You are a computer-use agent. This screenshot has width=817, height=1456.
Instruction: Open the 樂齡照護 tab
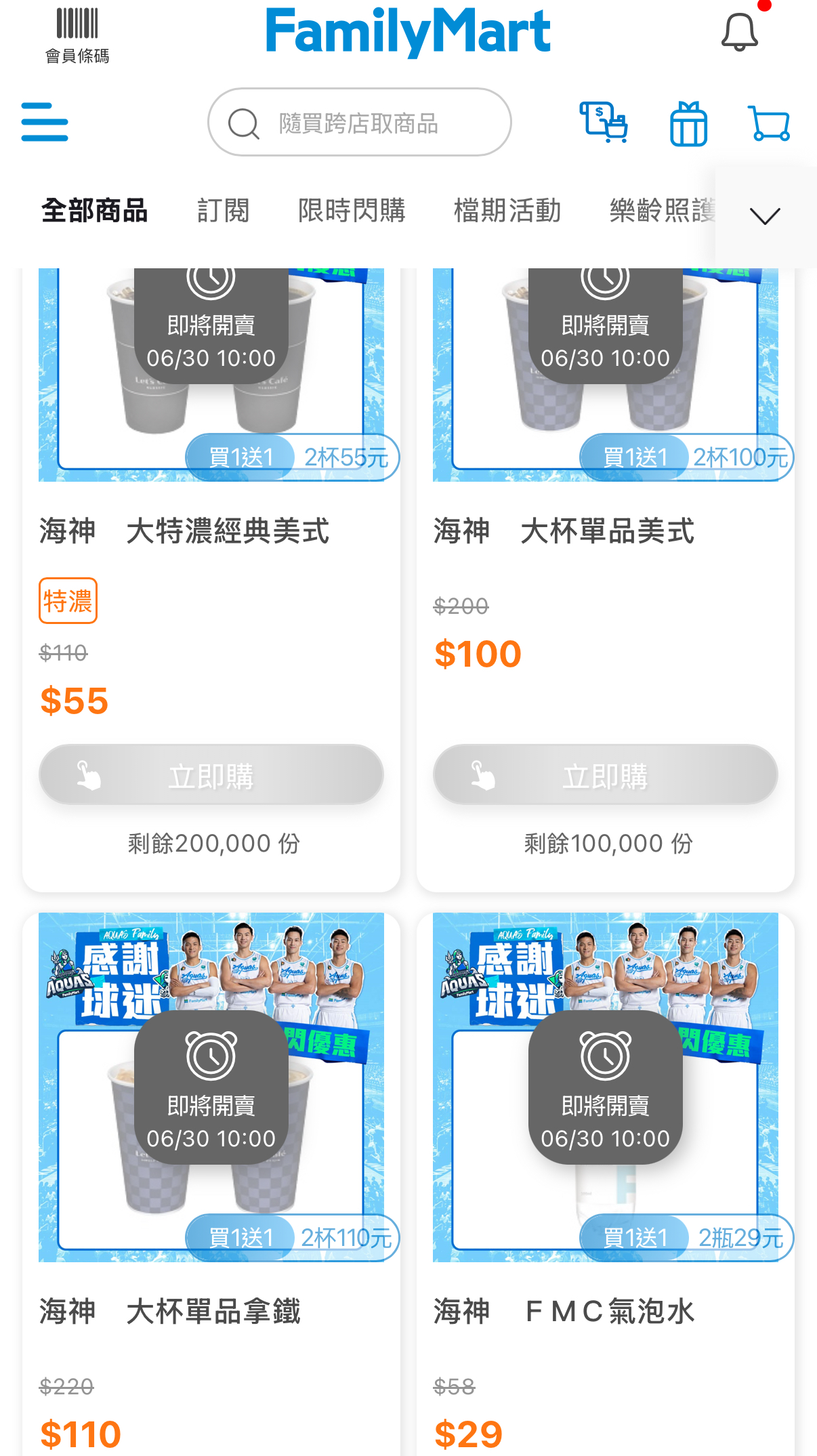(x=662, y=211)
